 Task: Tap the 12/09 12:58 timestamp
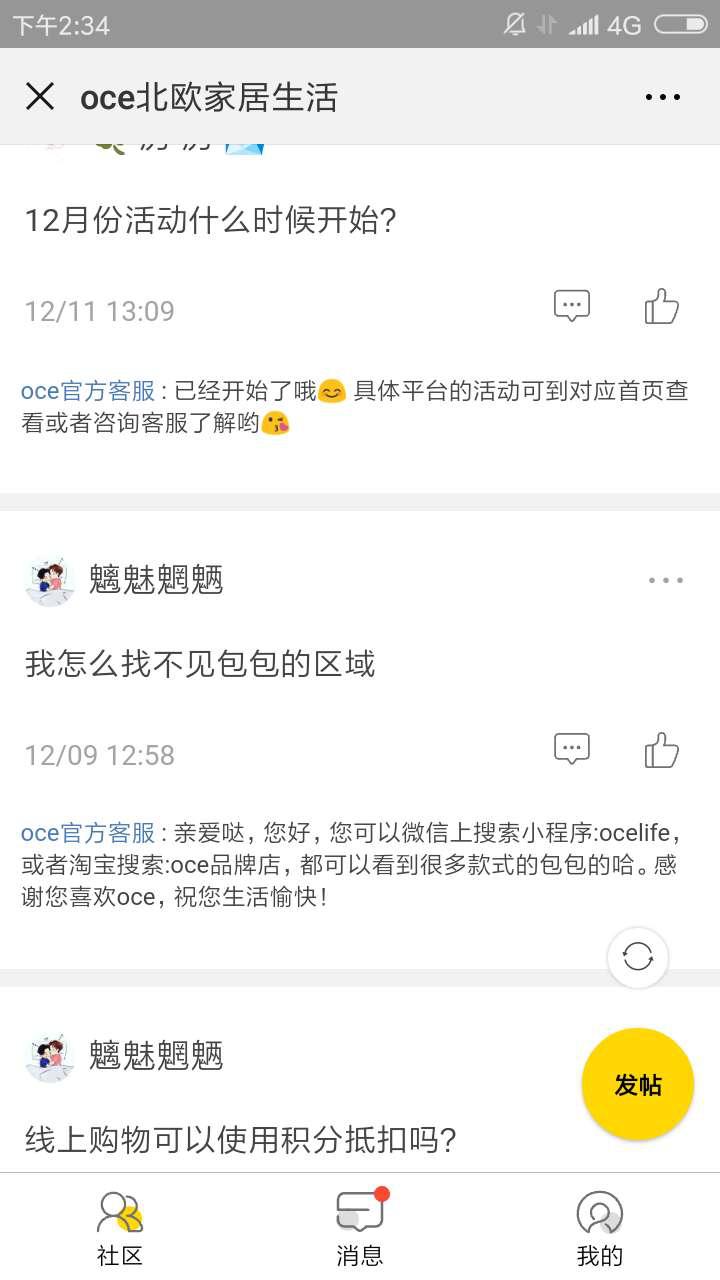[x=98, y=755]
